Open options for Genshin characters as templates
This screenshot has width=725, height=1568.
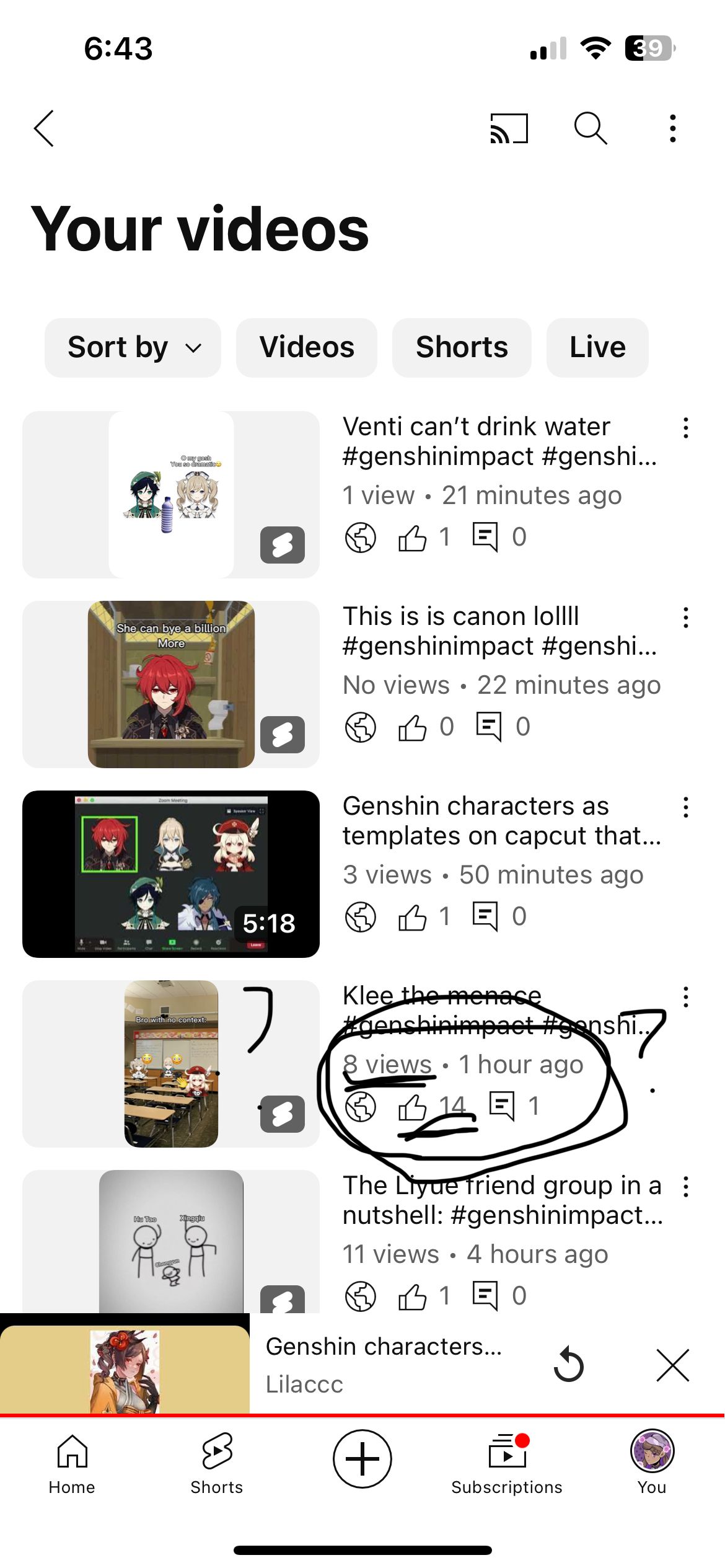(x=685, y=807)
